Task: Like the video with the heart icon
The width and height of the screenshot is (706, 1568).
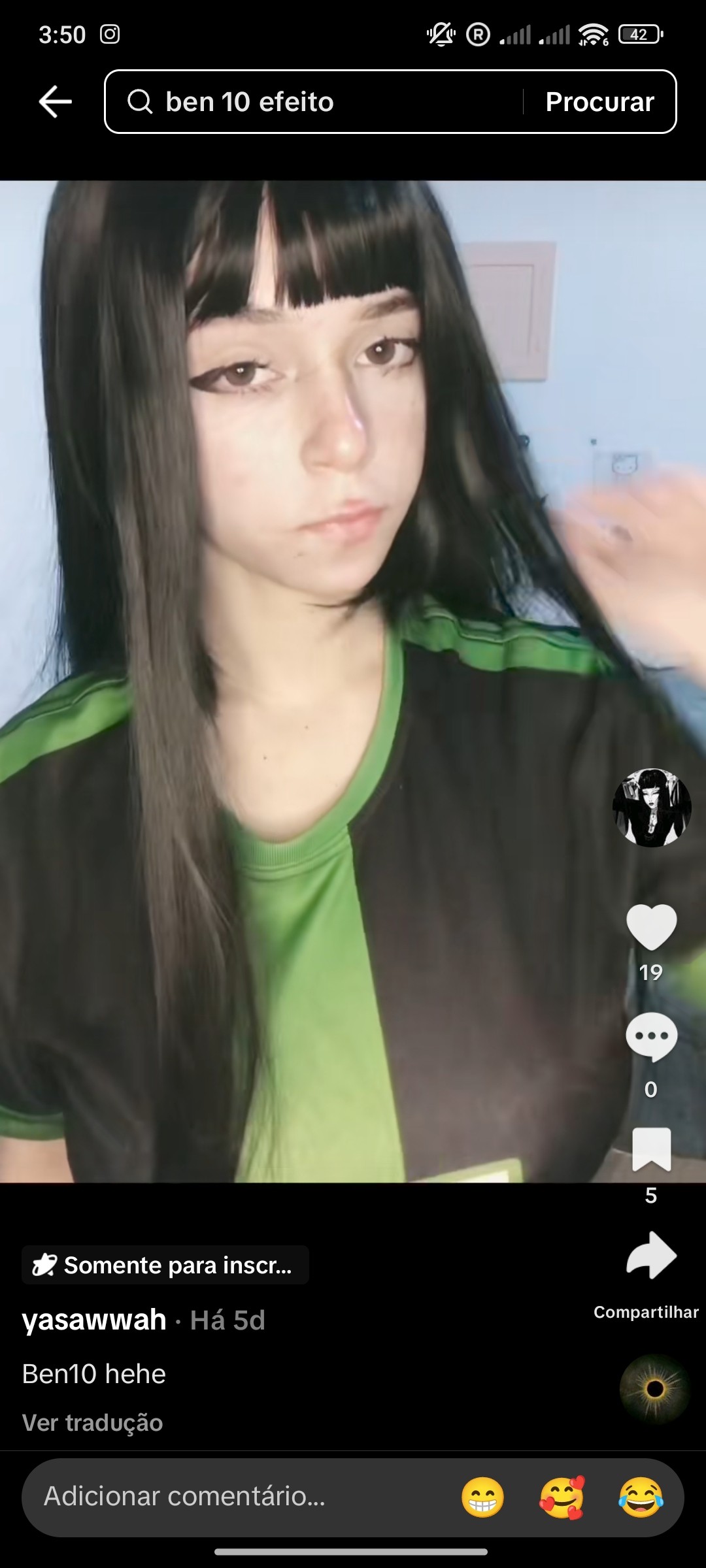Action: point(652,927)
